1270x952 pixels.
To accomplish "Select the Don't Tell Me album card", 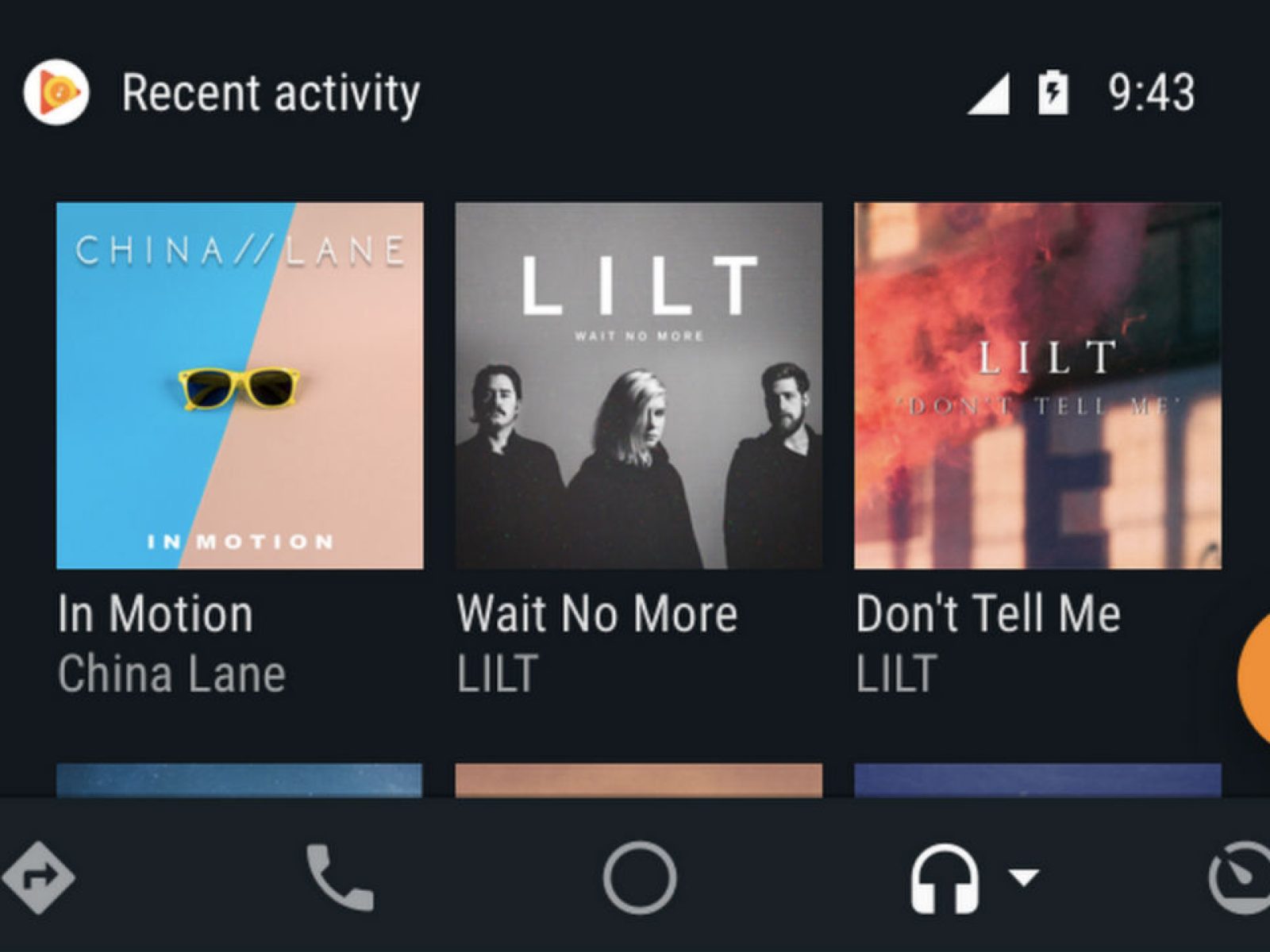I will coord(1037,386).
